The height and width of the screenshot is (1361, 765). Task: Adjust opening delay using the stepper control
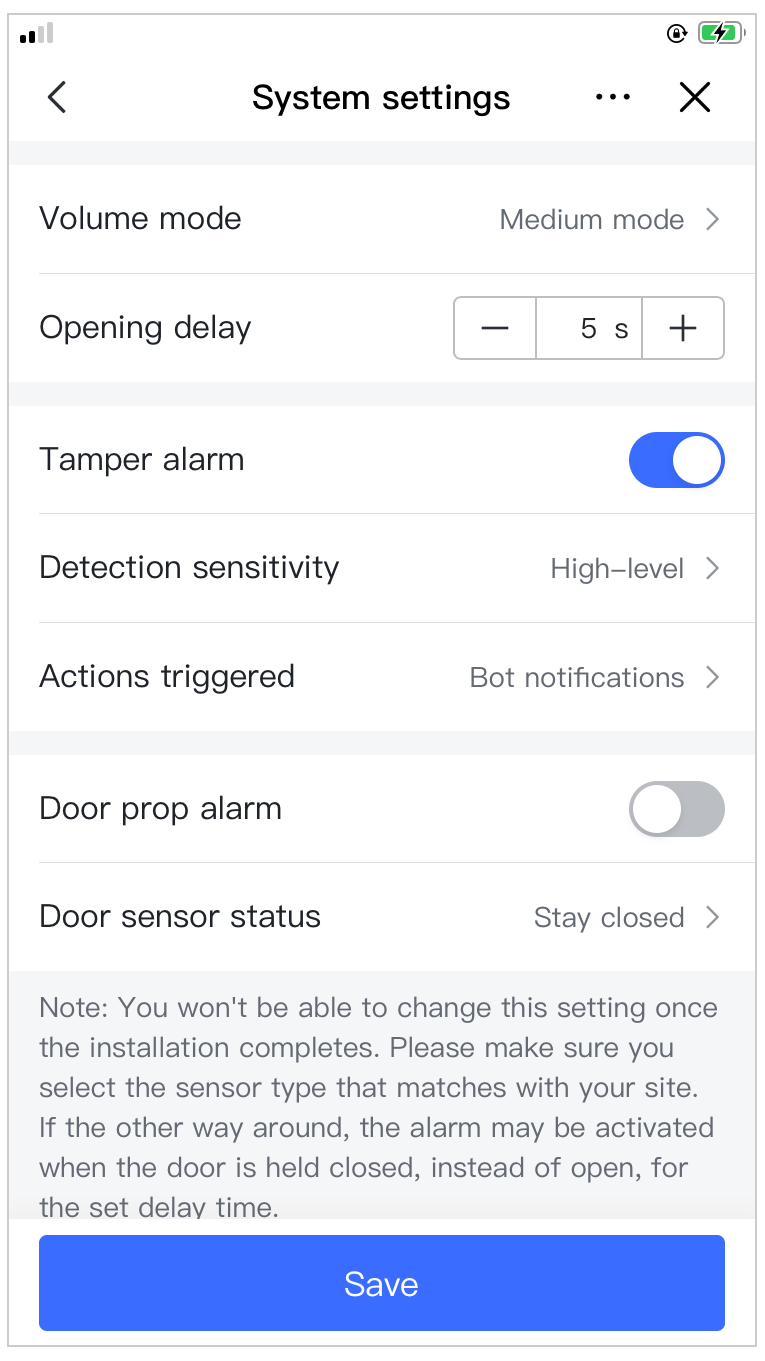click(x=588, y=328)
